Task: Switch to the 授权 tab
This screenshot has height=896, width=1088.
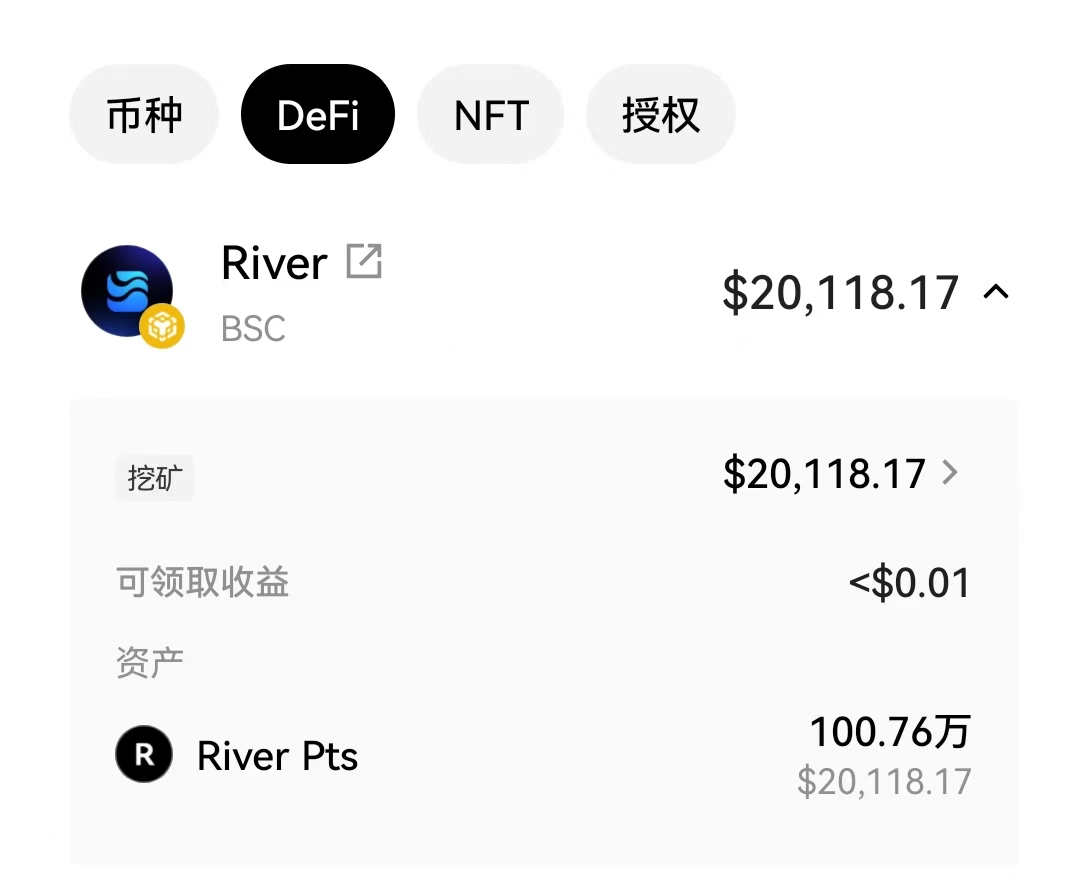Action: pyautogui.click(x=660, y=116)
